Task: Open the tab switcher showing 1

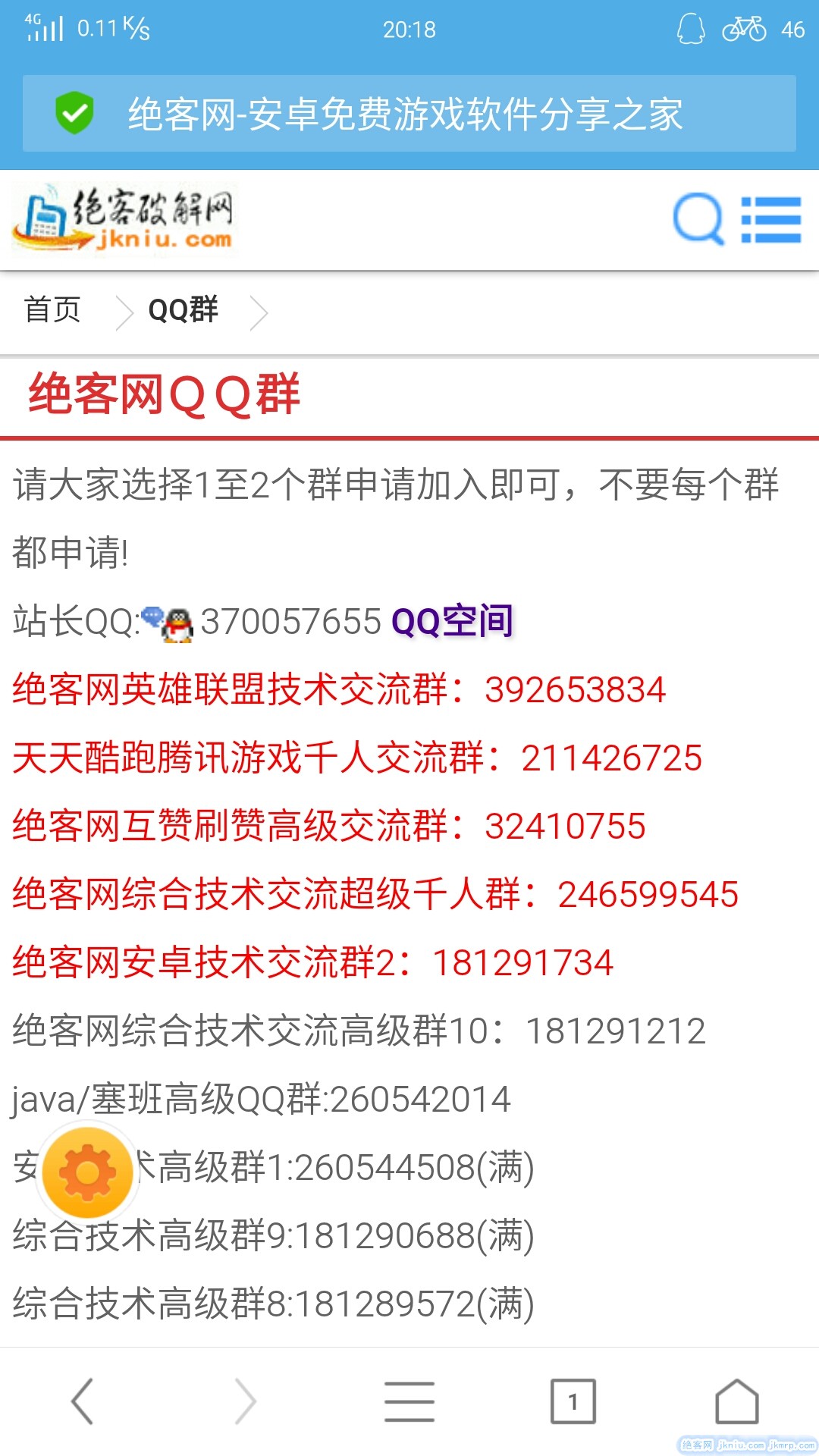Action: (x=573, y=1401)
